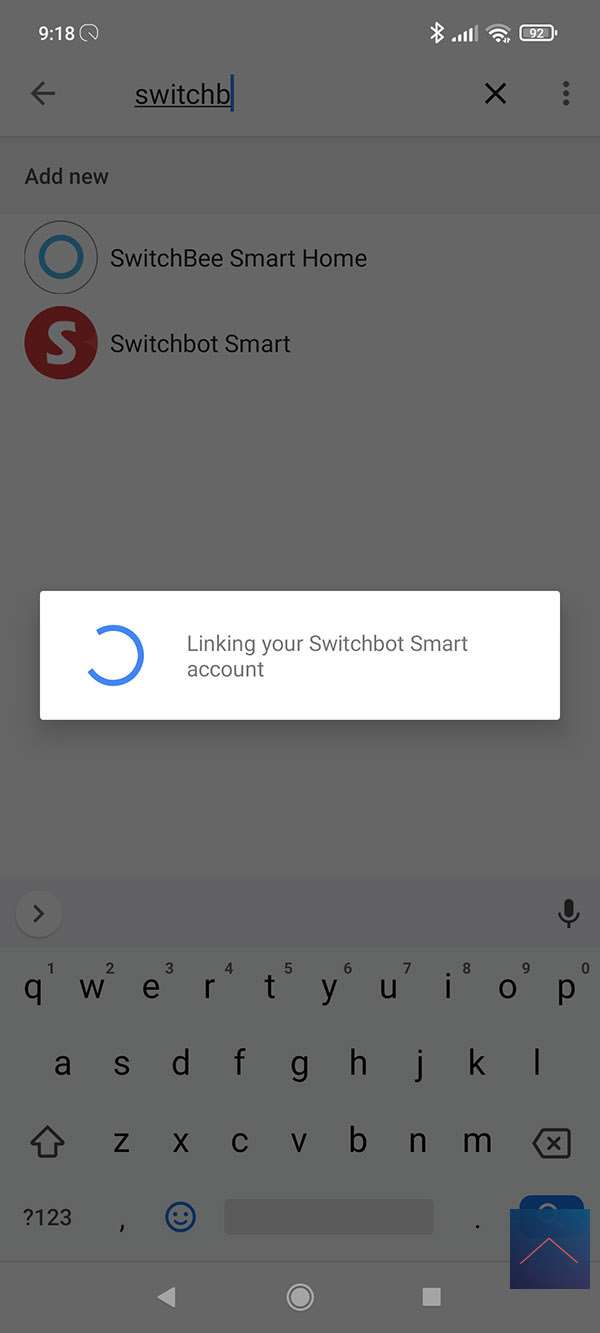Start voice input with the microphone
The width and height of the screenshot is (600, 1333).
click(568, 913)
